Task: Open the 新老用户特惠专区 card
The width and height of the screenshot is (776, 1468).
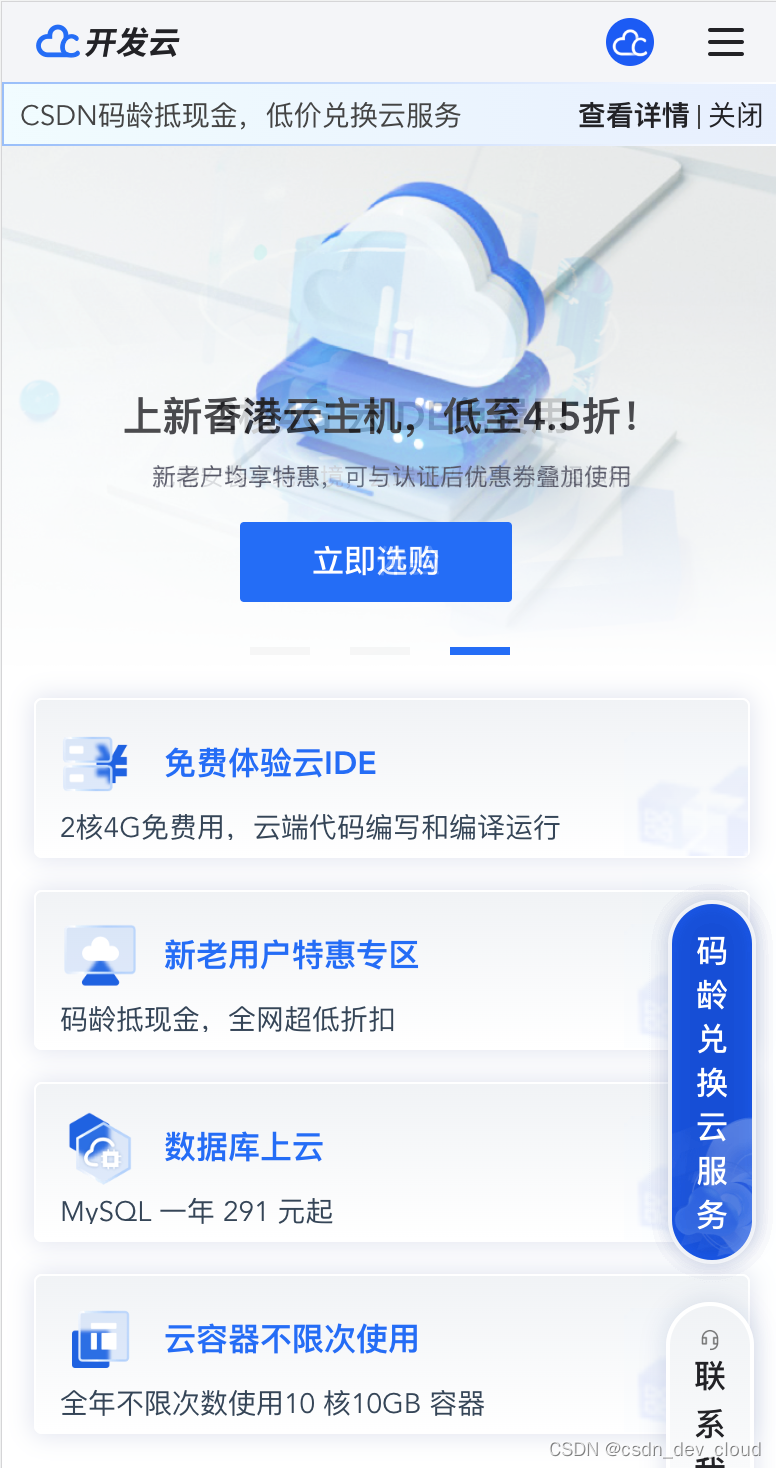Action: click(x=350, y=970)
